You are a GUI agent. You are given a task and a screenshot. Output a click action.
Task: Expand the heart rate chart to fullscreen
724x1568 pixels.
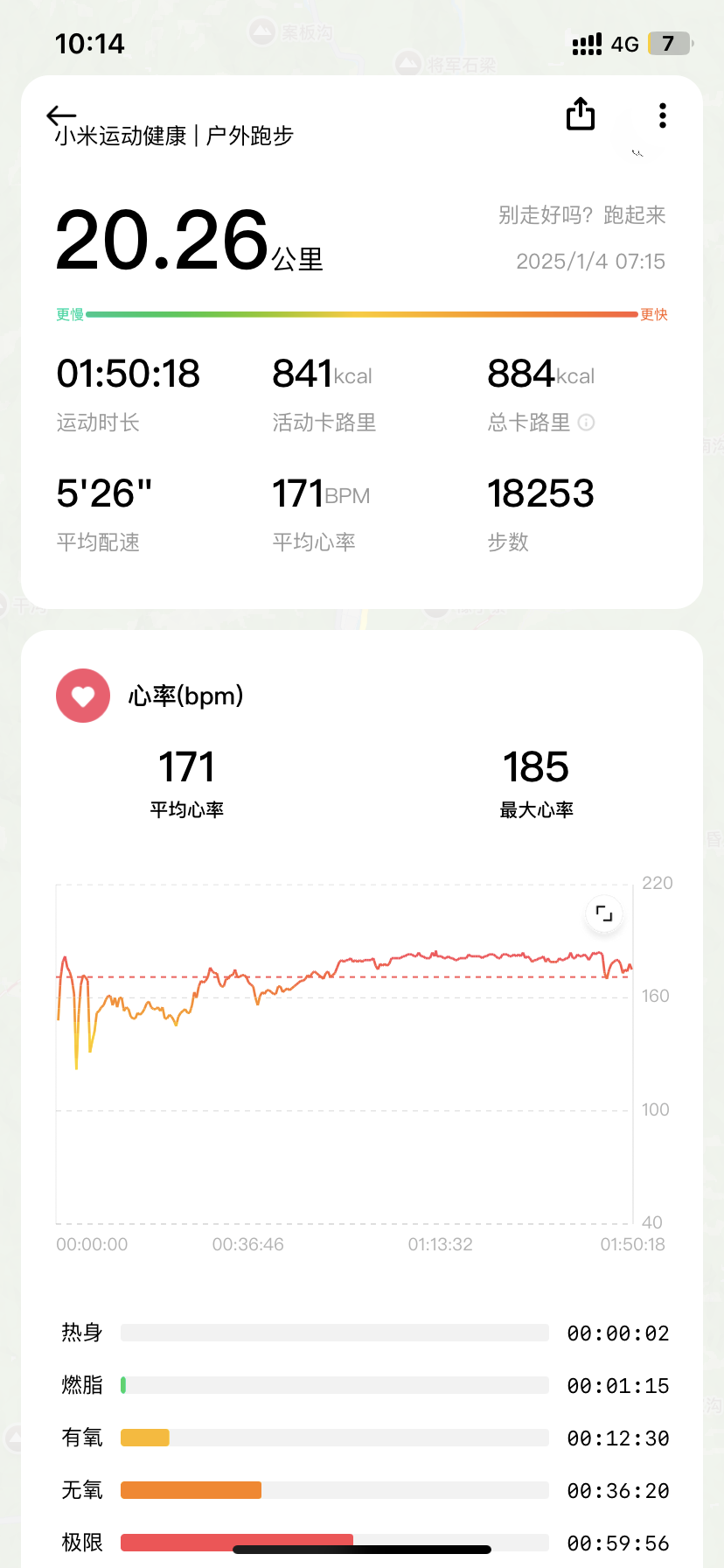604,913
